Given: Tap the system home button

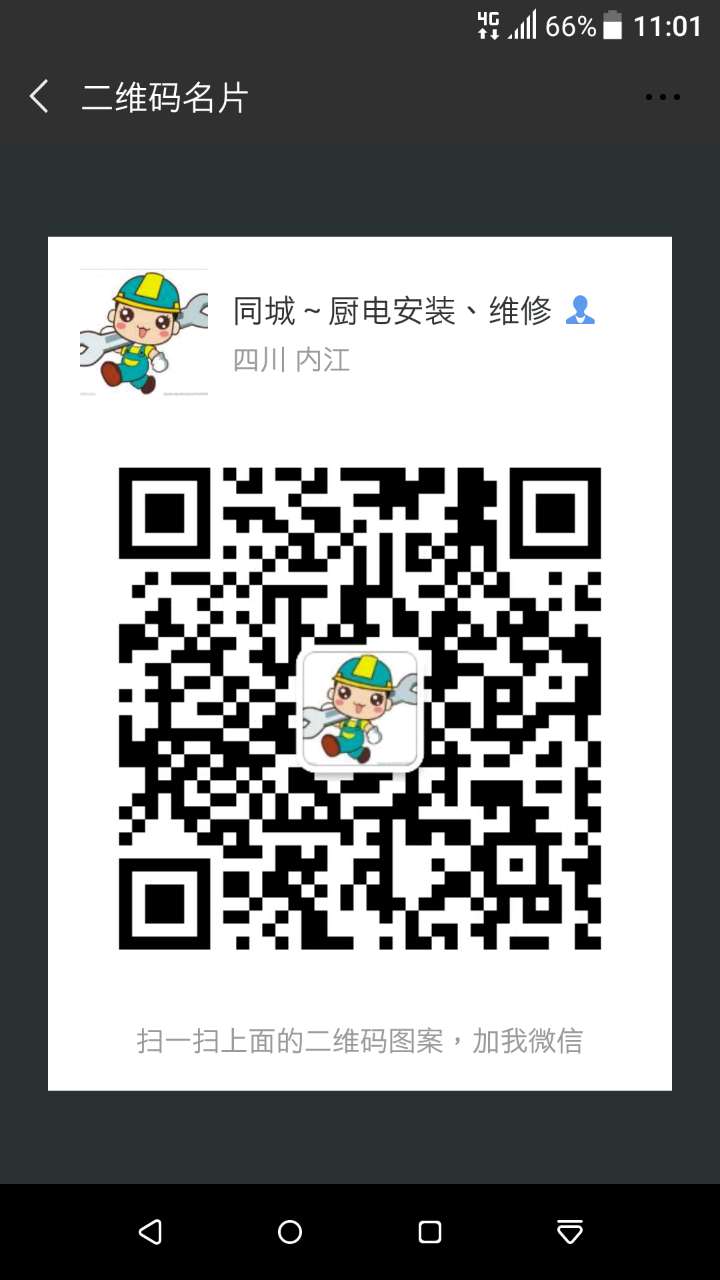Looking at the screenshot, I should (x=290, y=1232).
